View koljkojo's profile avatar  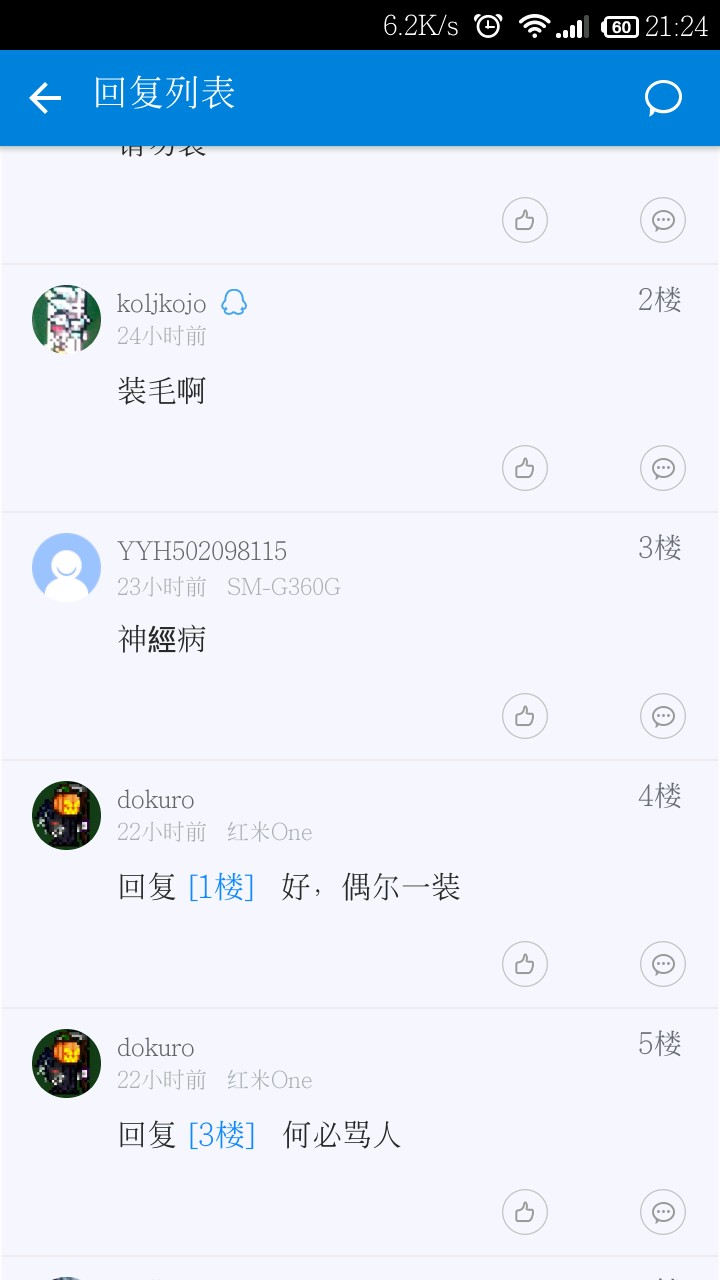click(x=67, y=319)
